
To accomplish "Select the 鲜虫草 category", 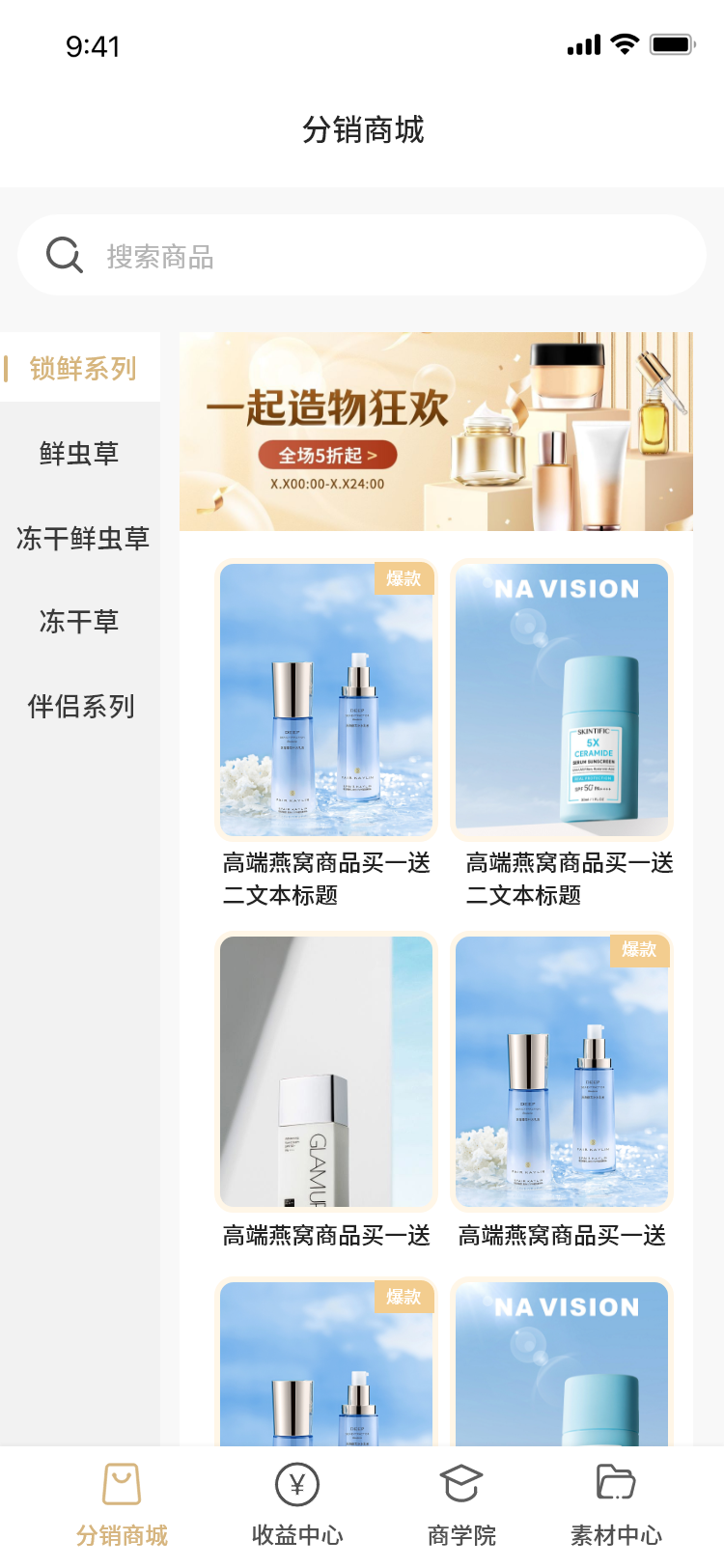I will 79,453.
